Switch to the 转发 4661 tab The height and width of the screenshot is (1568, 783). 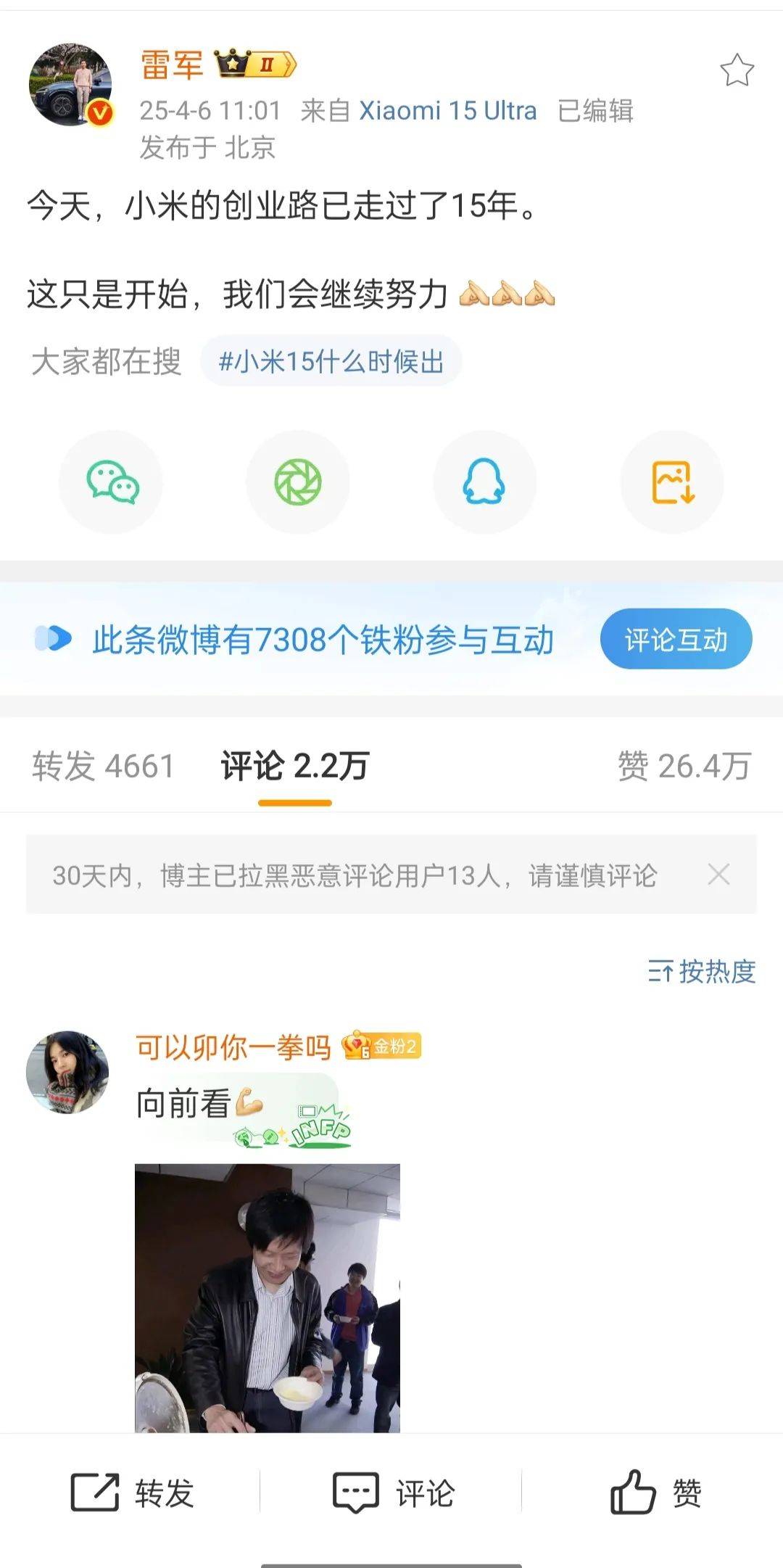(x=103, y=766)
